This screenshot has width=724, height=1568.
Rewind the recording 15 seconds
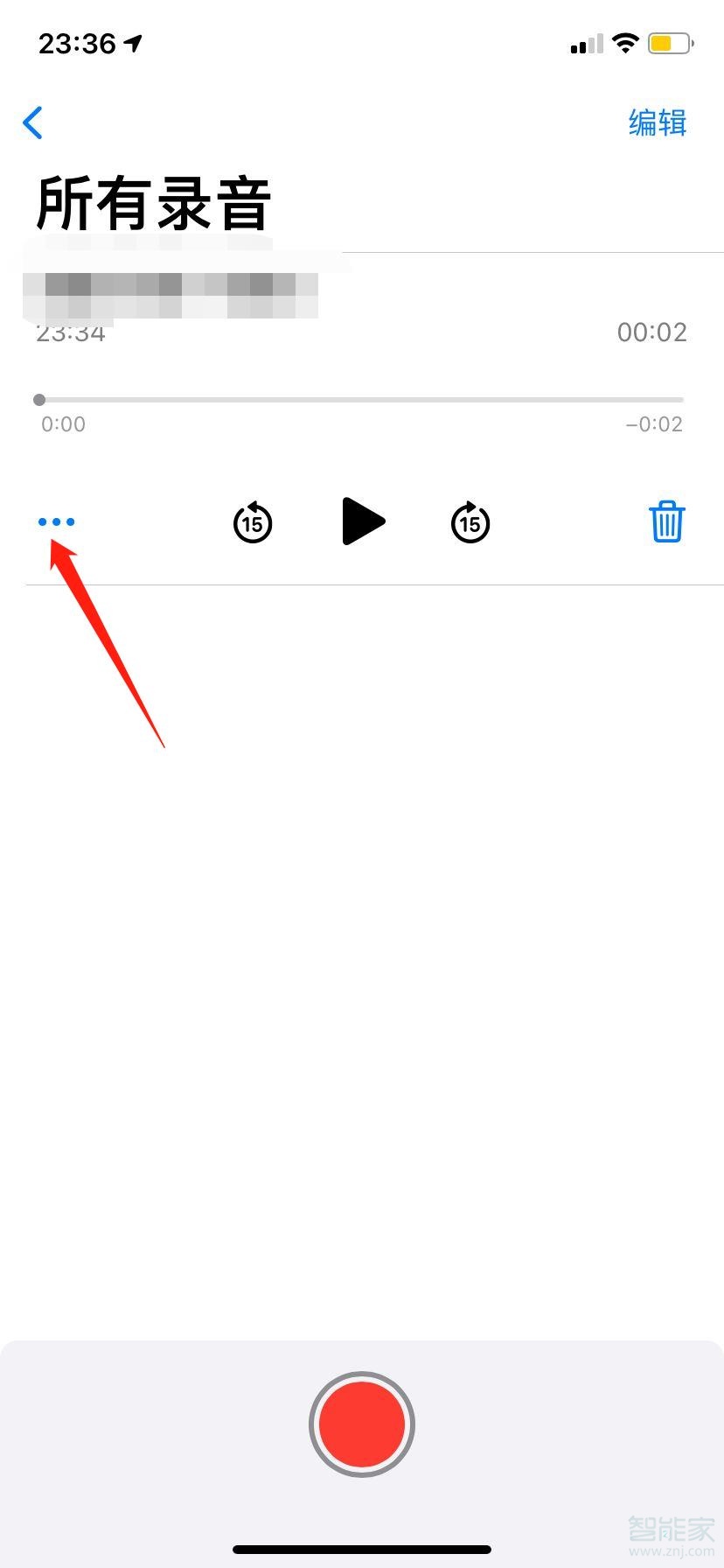[x=253, y=522]
